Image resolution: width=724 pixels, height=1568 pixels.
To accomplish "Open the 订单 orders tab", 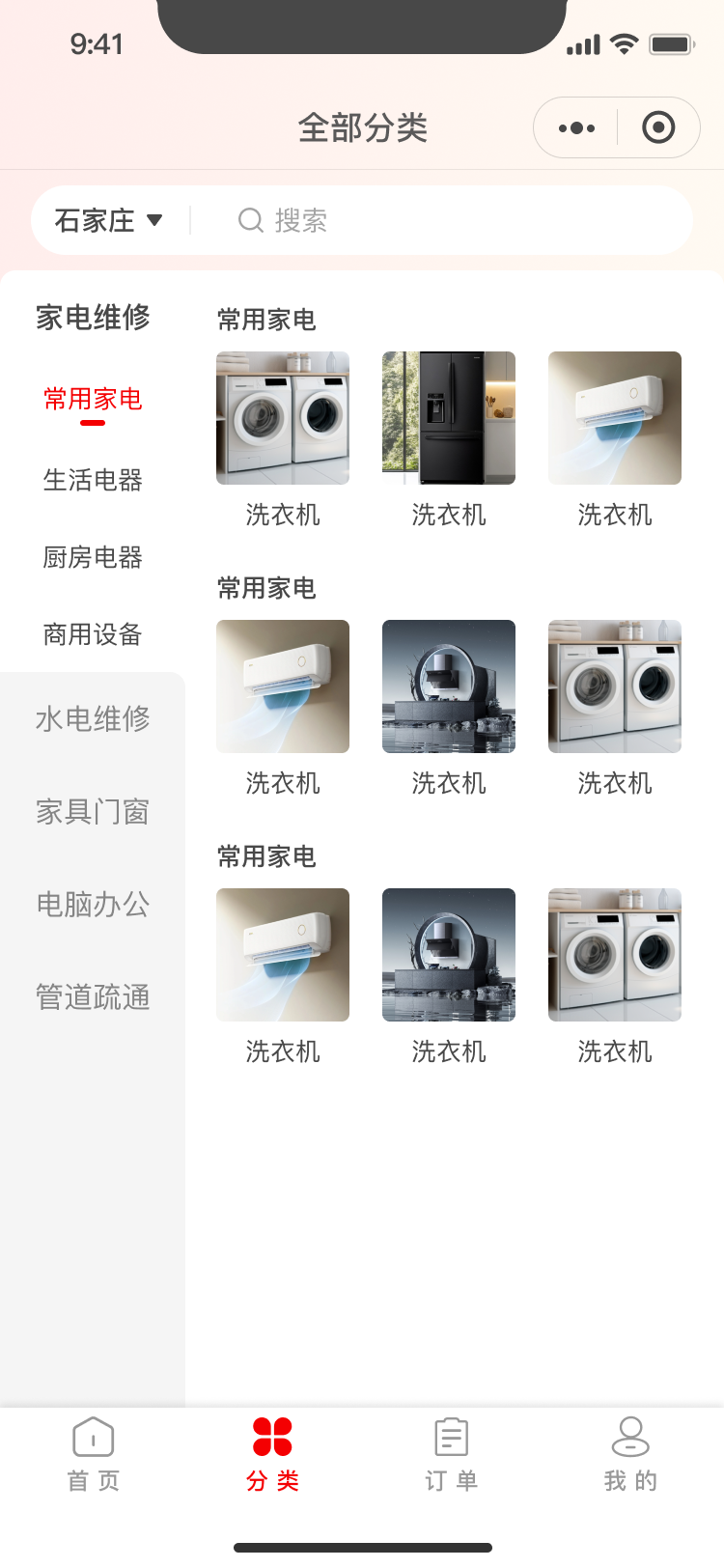I will click(x=451, y=1454).
